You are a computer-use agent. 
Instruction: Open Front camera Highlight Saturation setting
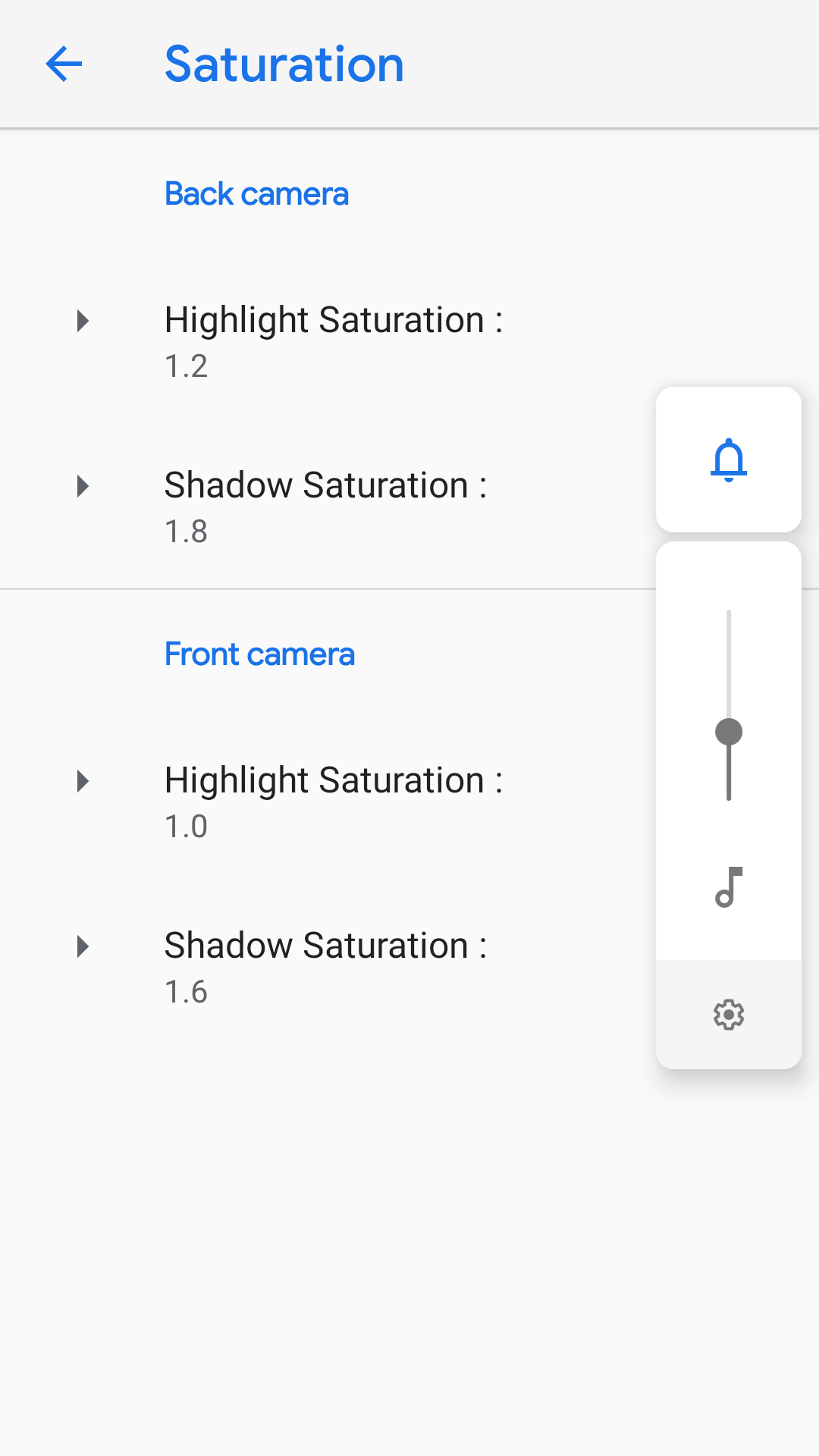click(334, 802)
